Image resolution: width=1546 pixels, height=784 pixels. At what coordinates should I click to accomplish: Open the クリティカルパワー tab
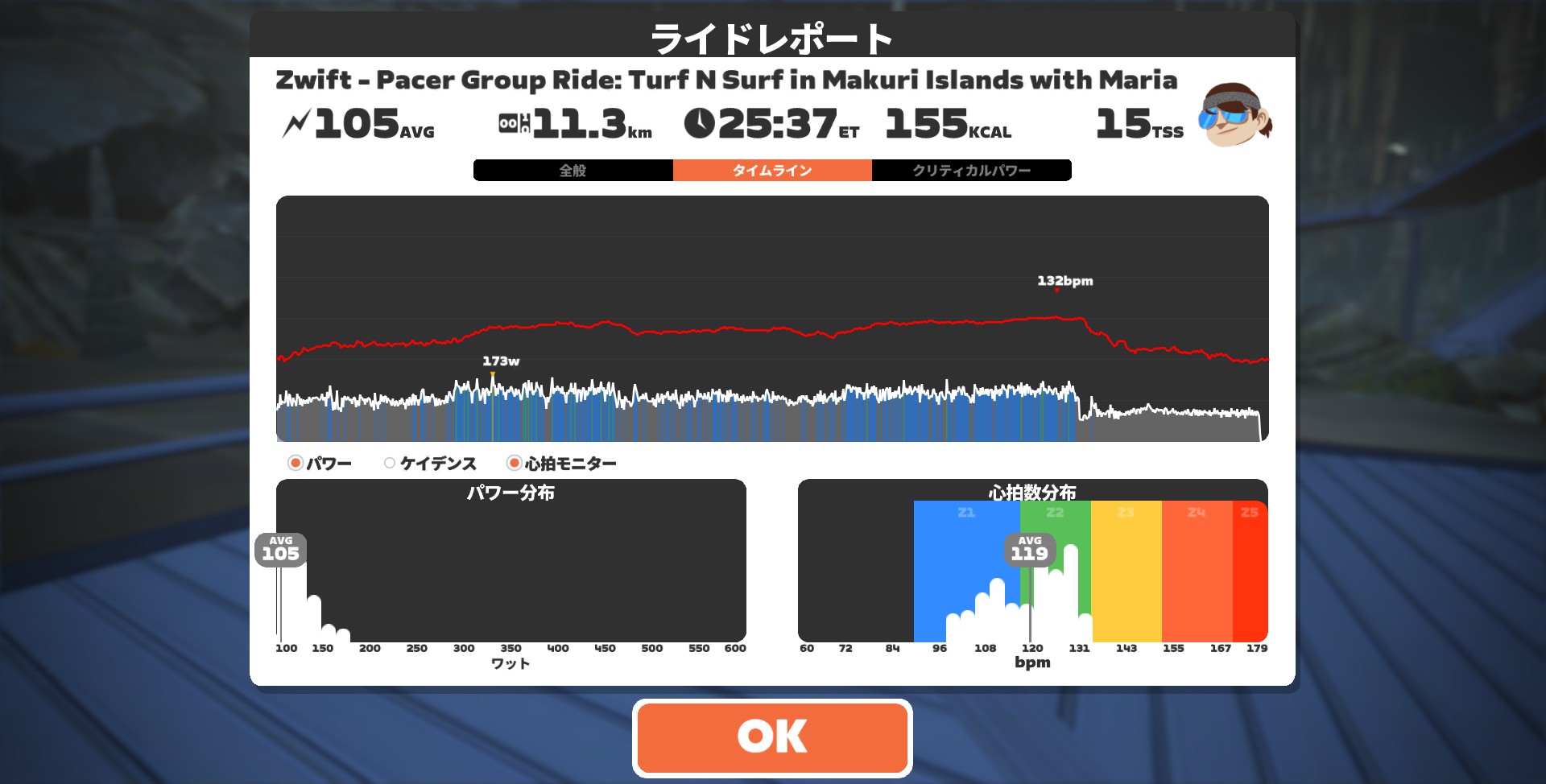[x=971, y=171]
